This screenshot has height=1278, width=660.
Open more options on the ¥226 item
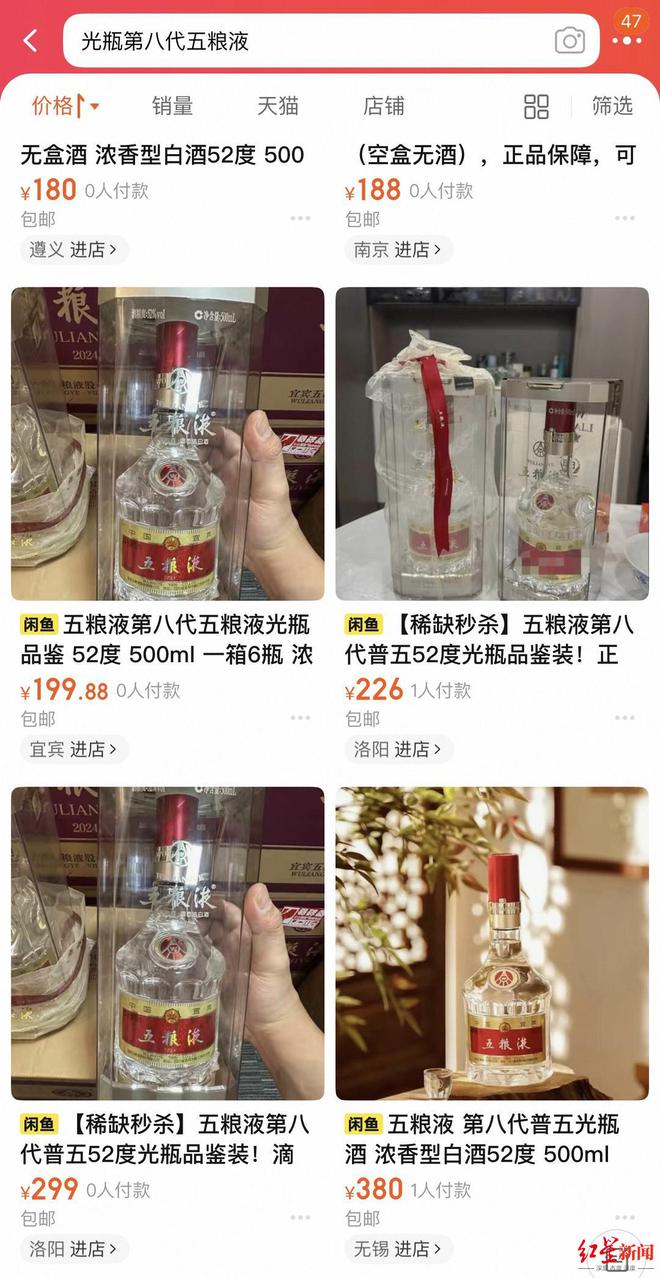point(625,718)
